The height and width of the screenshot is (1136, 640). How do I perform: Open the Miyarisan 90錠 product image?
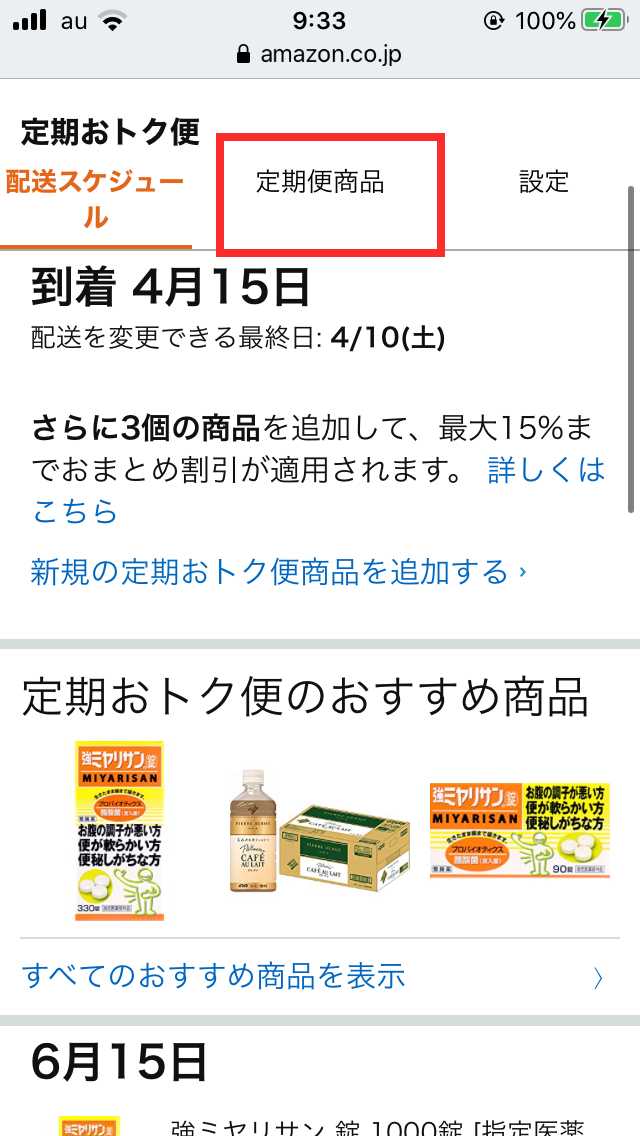point(520,830)
